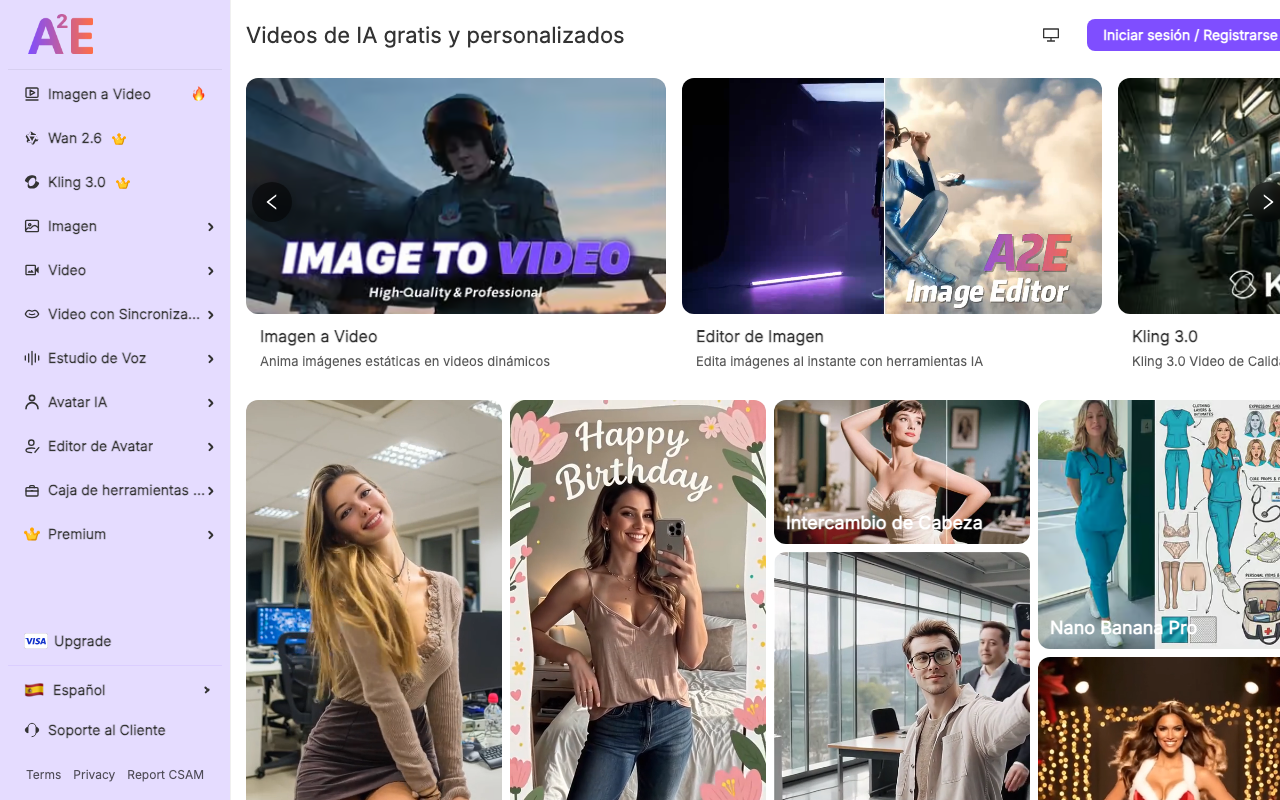
Task: Go to previous carousel slide
Action: [272, 202]
